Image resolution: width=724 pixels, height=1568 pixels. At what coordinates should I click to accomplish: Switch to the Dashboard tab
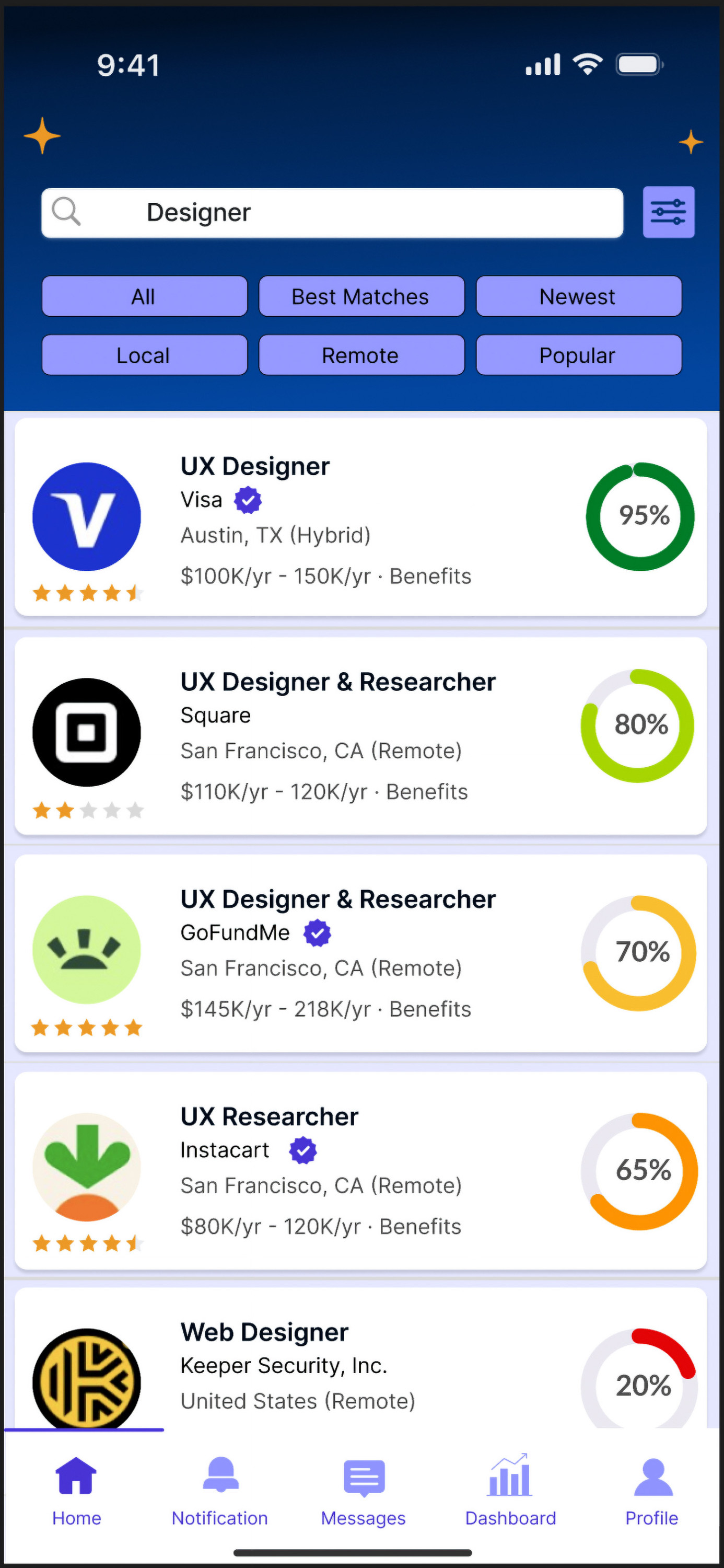[x=510, y=1491]
